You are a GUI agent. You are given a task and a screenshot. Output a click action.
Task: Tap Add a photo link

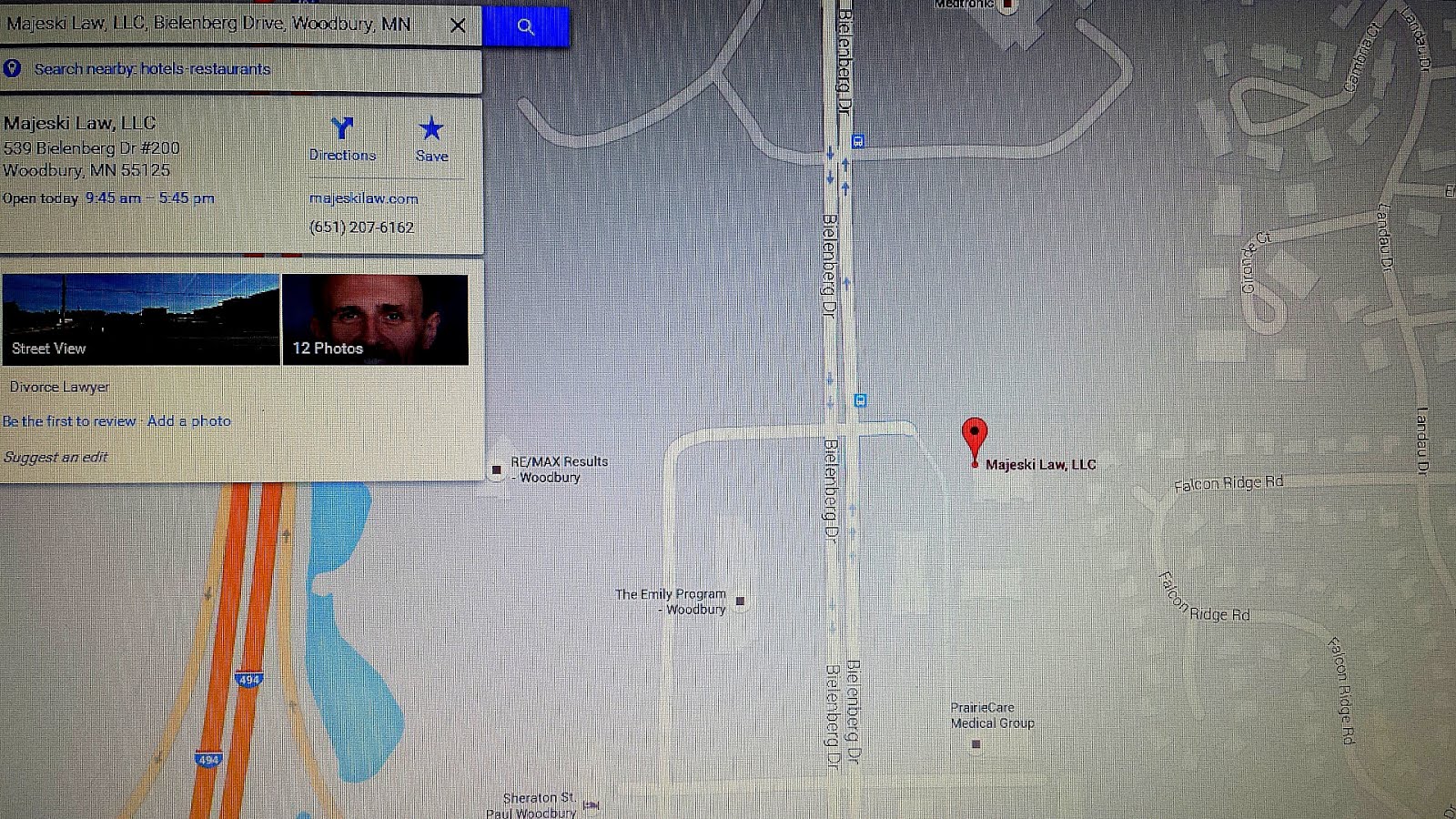[x=189, y=421]
